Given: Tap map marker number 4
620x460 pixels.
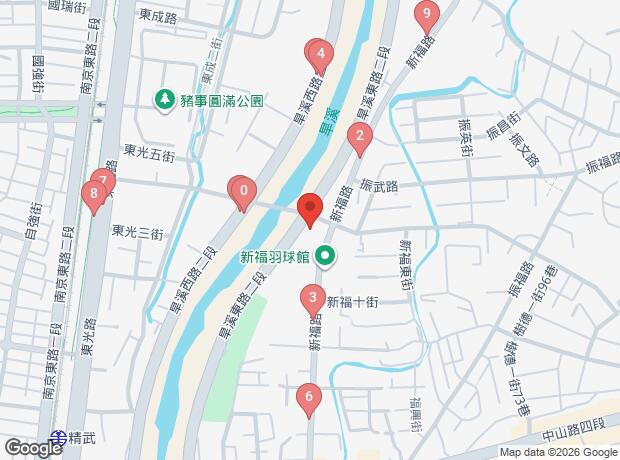Looking at the screenshot, I should pyautogui.click(x=319, y=54).
